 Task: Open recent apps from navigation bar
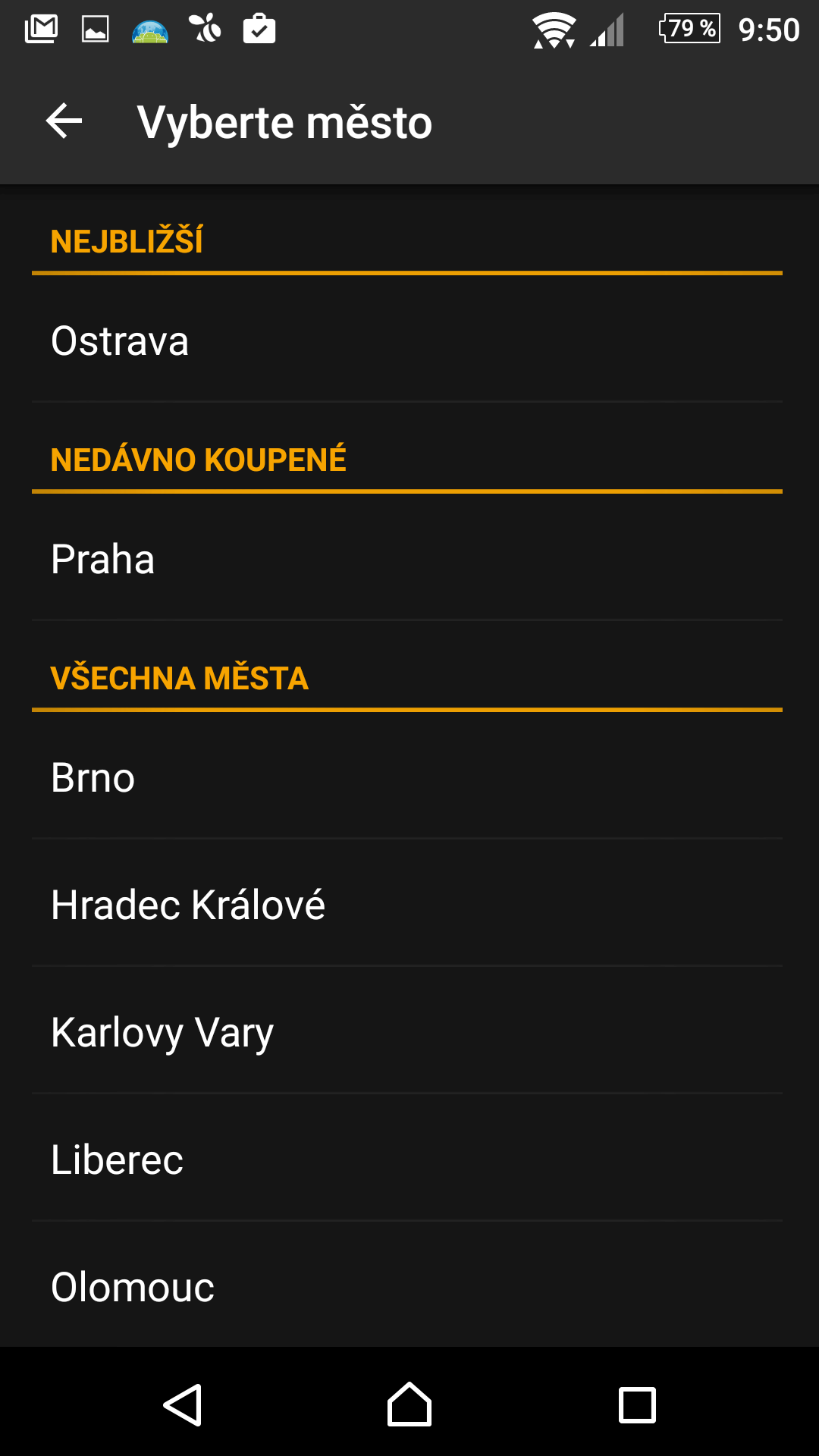click(637, 1404)
